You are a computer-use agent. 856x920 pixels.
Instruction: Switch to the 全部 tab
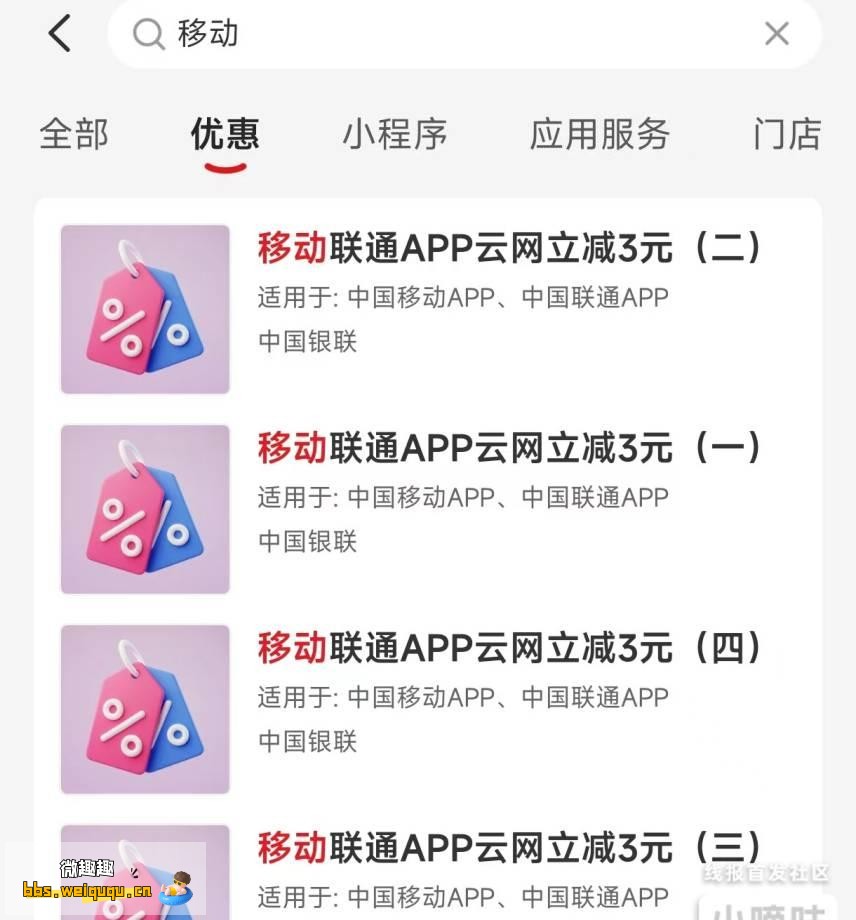73,134
